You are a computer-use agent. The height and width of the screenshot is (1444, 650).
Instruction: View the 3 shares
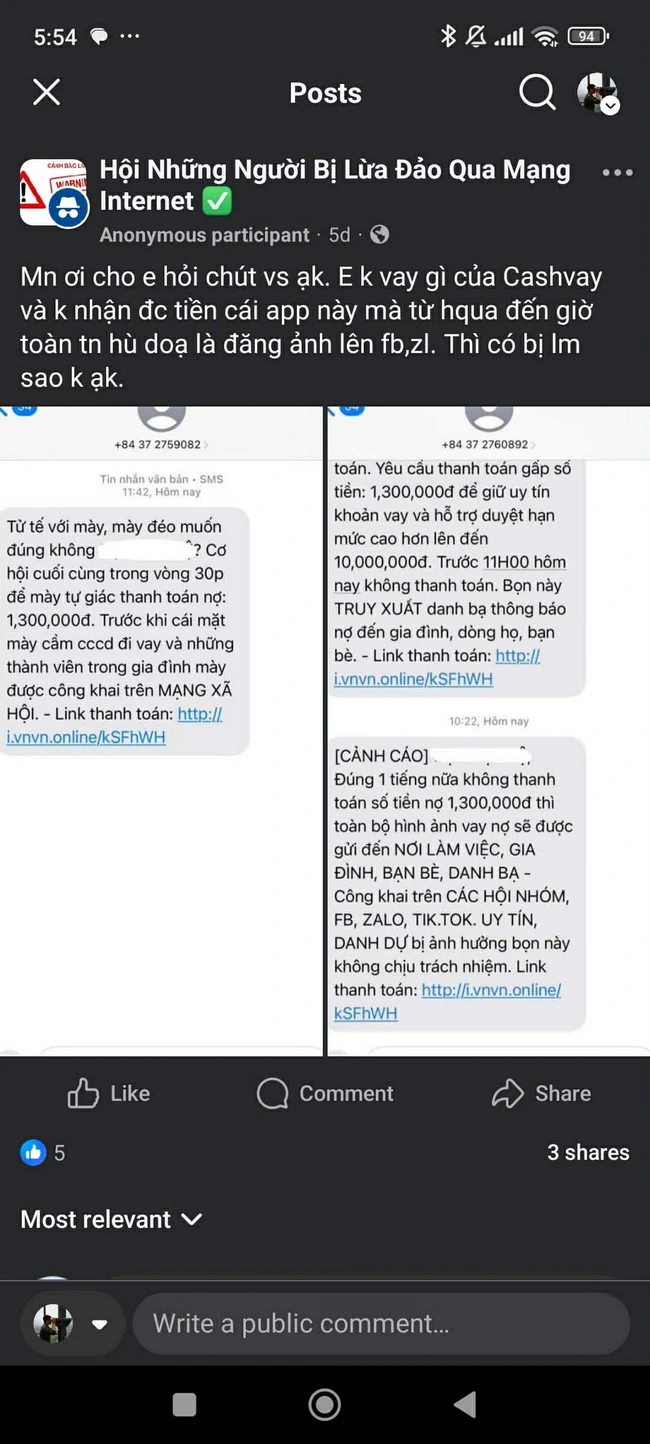pos(588,1152)
